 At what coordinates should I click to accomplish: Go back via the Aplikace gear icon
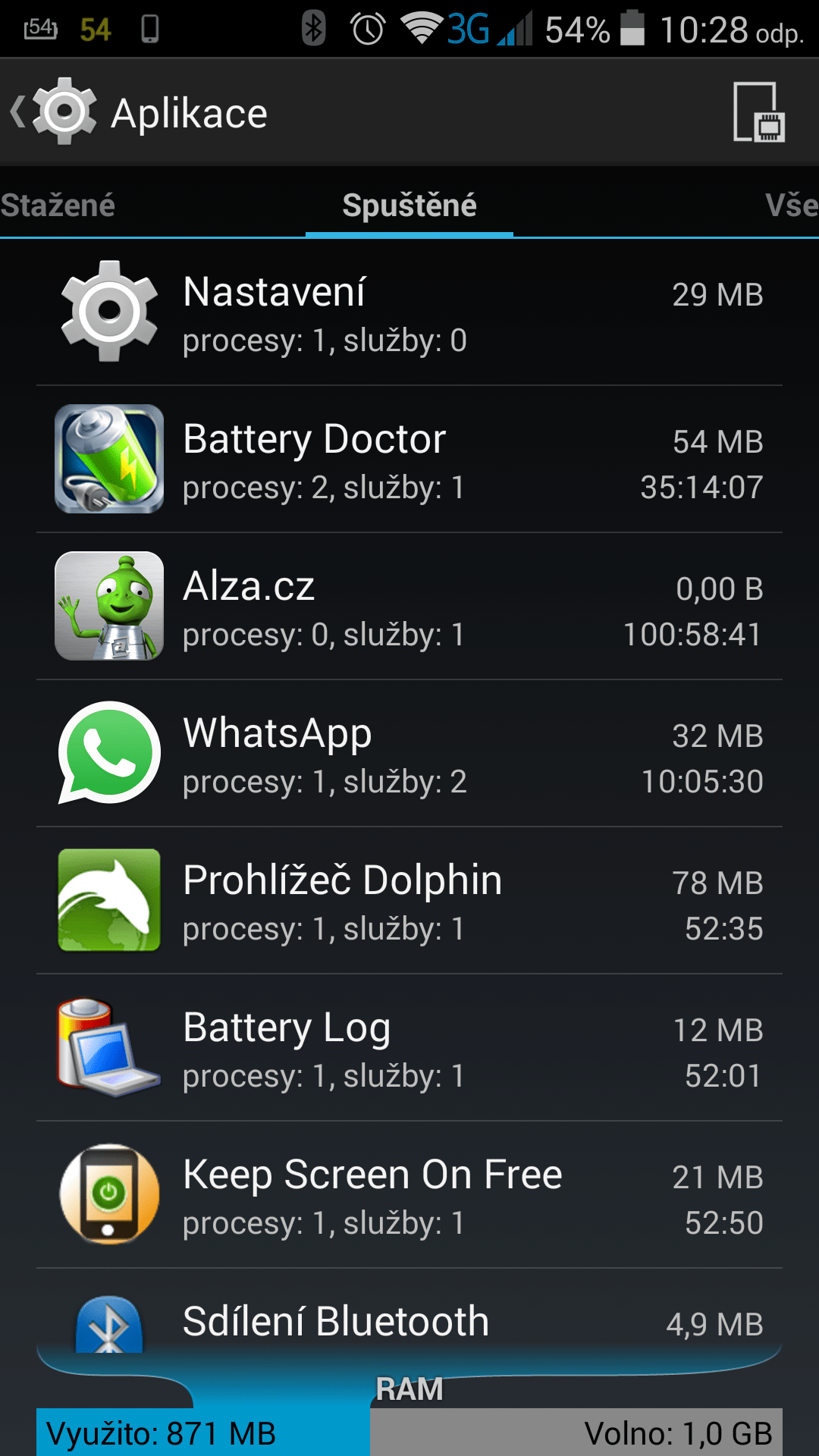pos(55,111)
